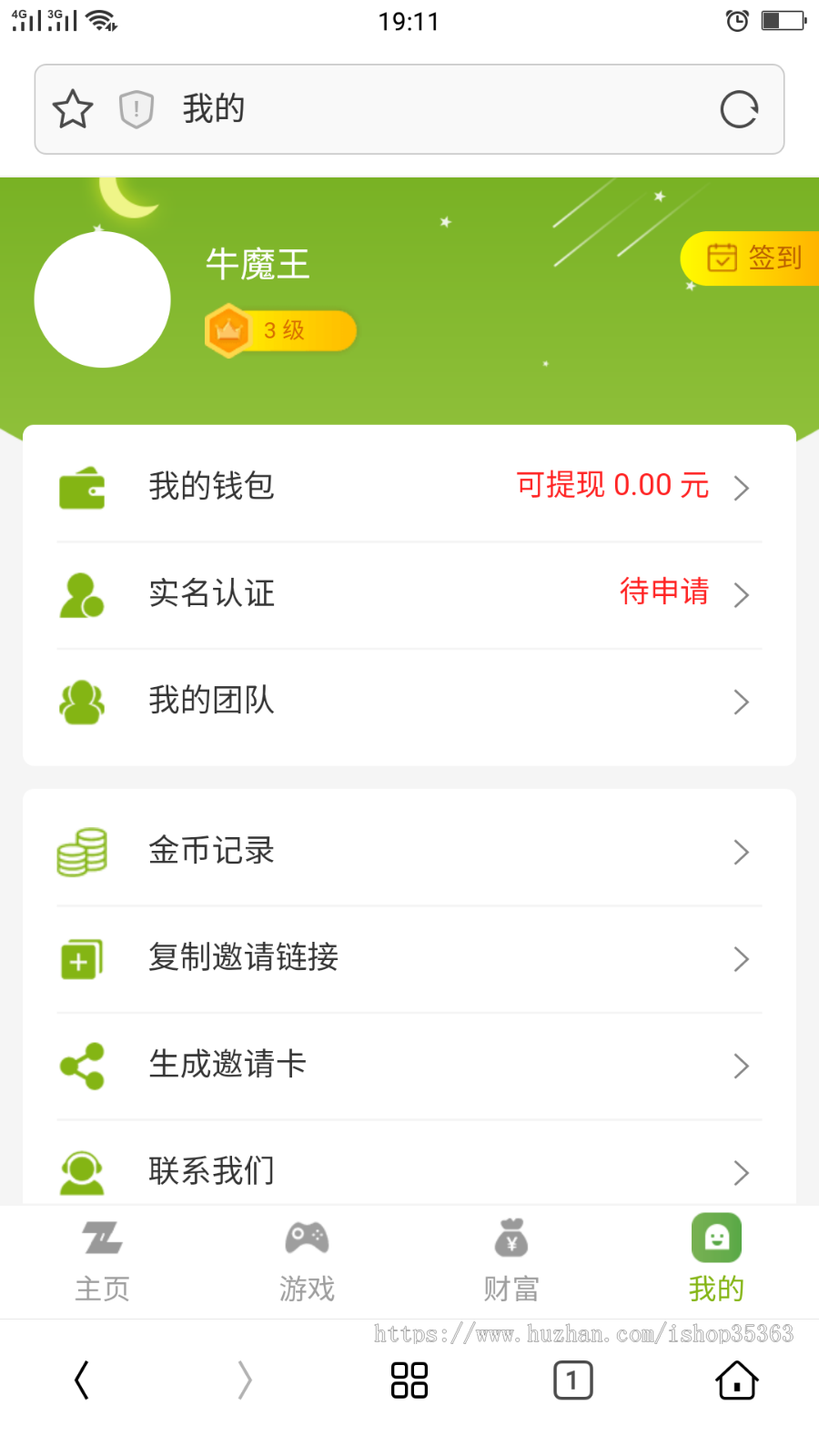Toggle the 我的 profile tab icon
The width and height of the screenshot is (819, 1456).
pos(715,1238)
